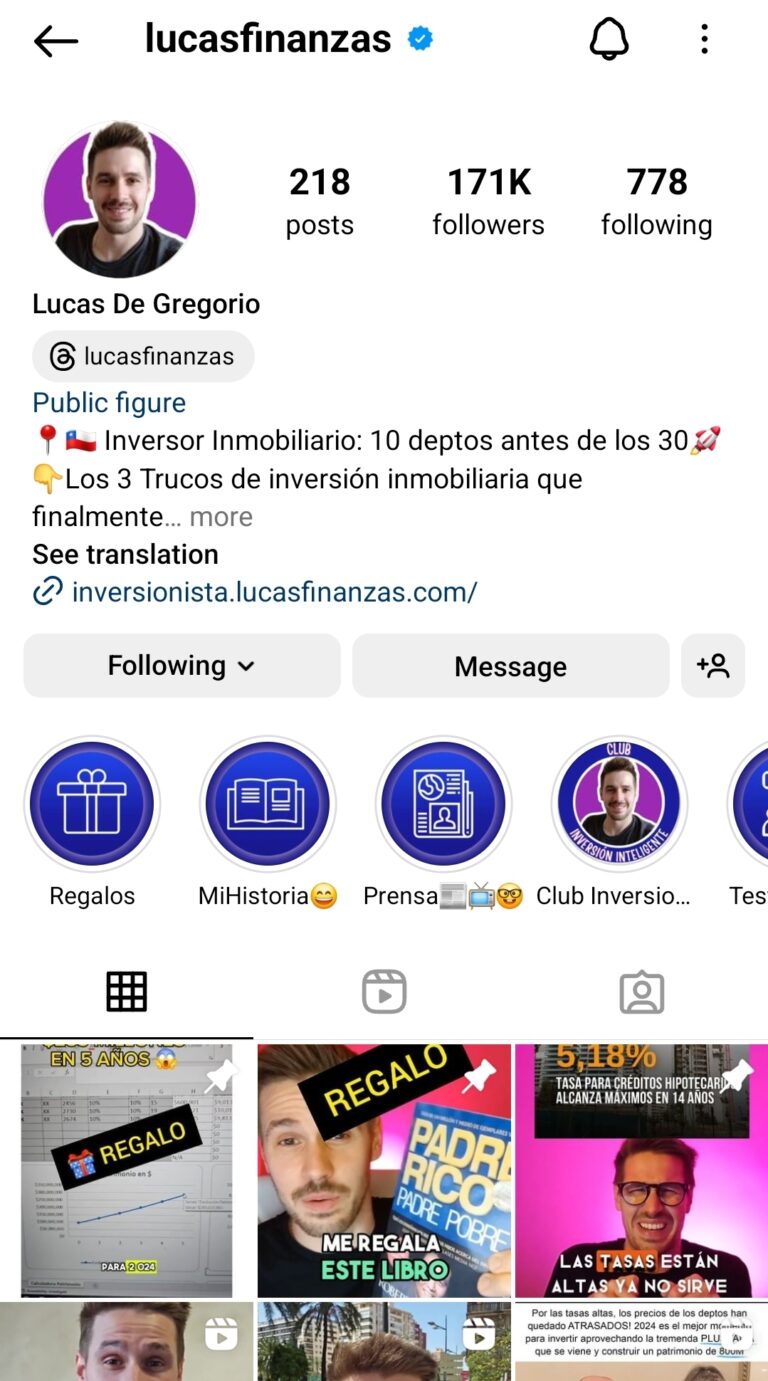
Task: View the 778 following list
Action: point(656,201)
